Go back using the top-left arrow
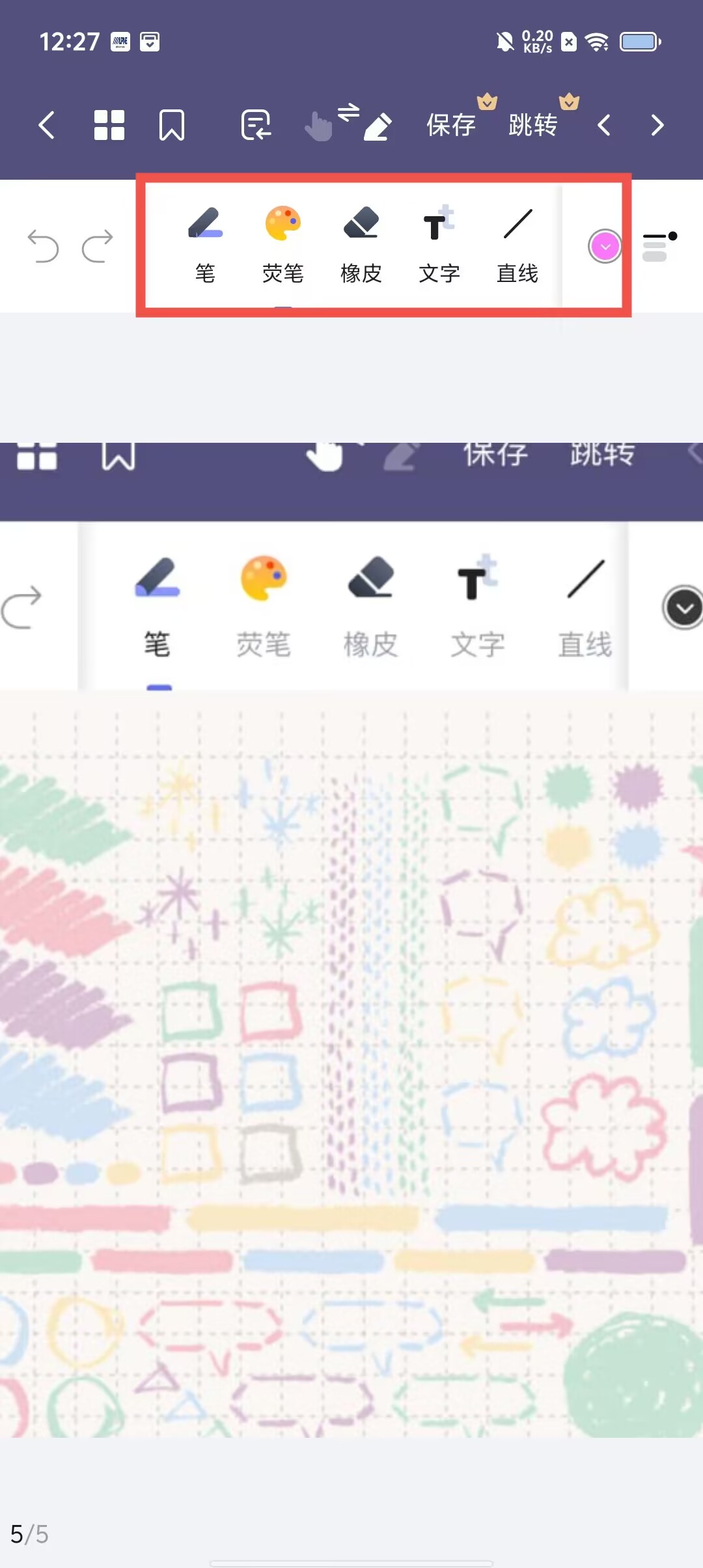The width and height of the screenshot is (703, 1568). [x=46, y=125]
